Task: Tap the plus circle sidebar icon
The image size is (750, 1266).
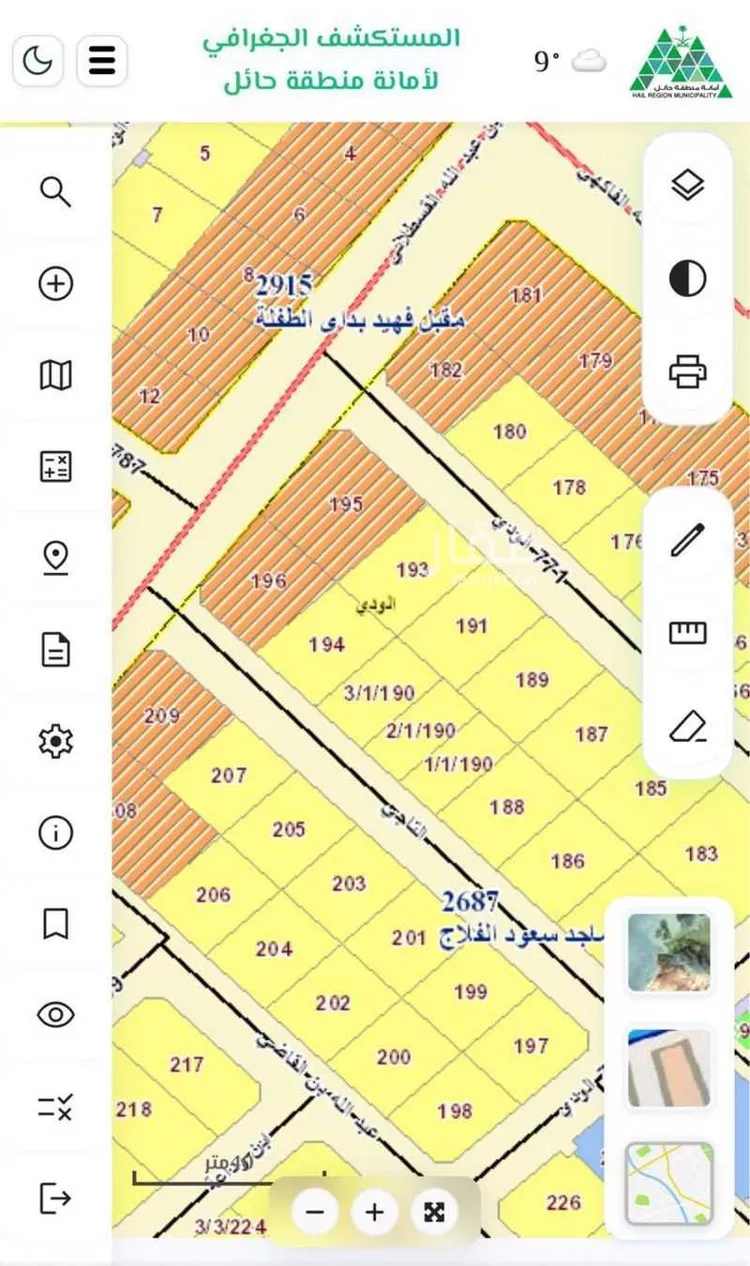Action: click(x=56, y=284)
